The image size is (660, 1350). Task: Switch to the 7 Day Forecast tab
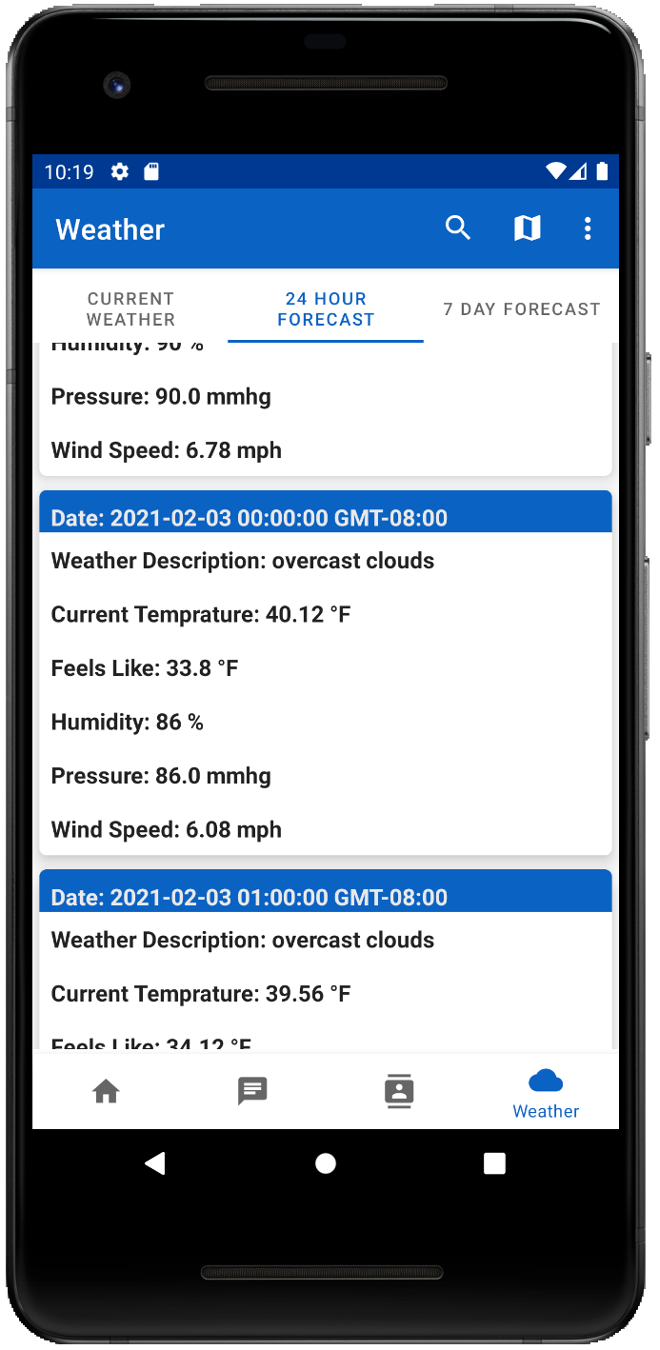click(x=522, y=309)
